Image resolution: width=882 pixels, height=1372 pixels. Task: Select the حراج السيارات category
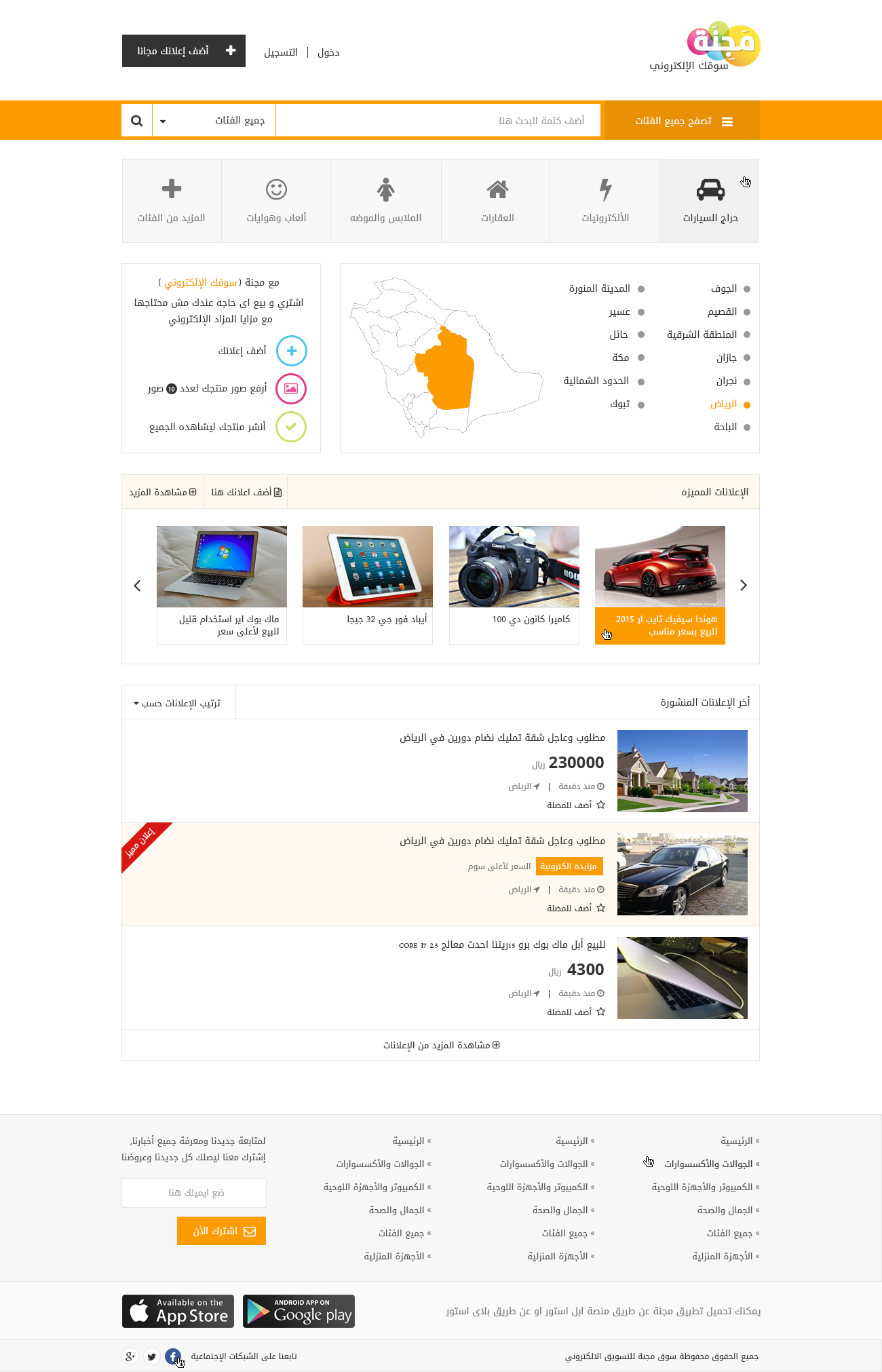pyautogui.click(x=710, y=201)
